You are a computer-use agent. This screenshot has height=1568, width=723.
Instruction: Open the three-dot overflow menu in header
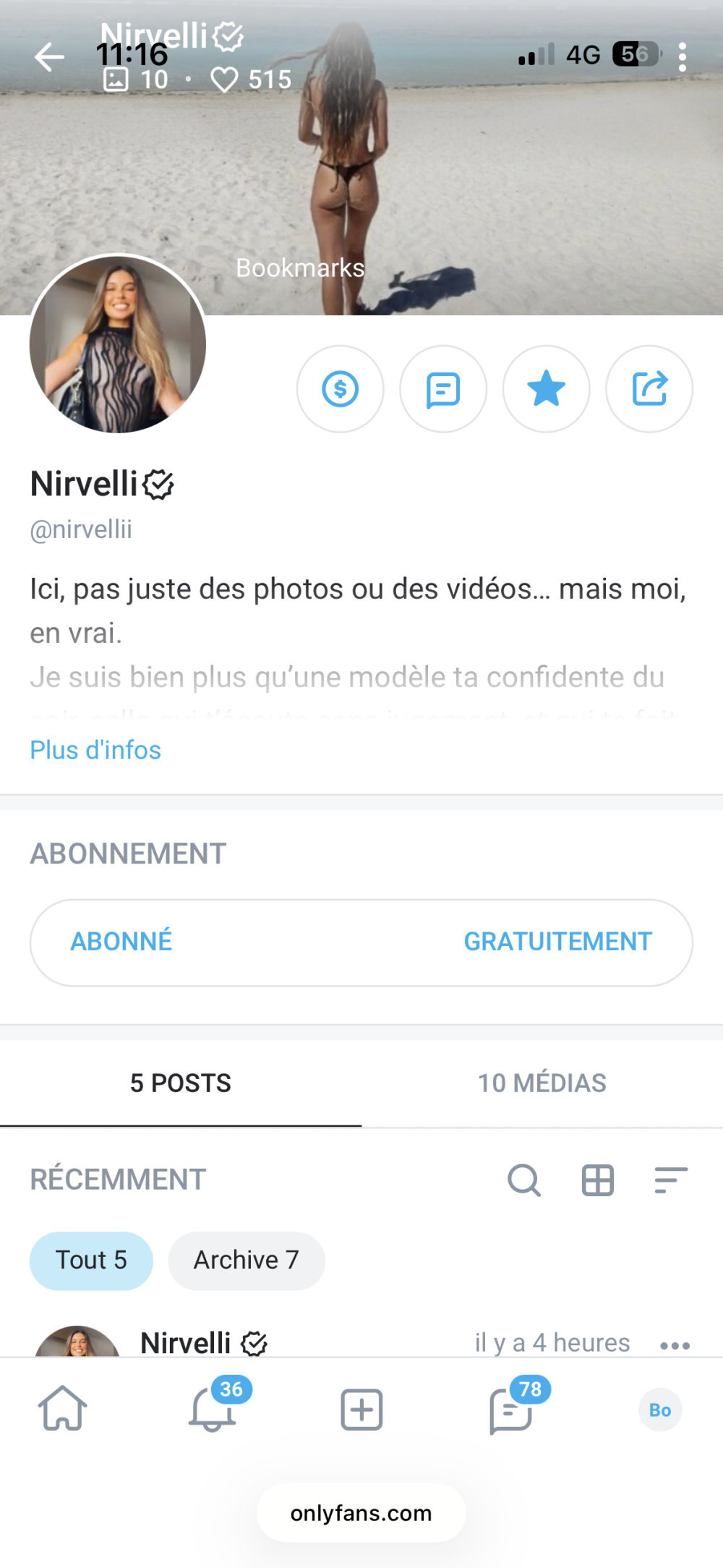[682, 57]
